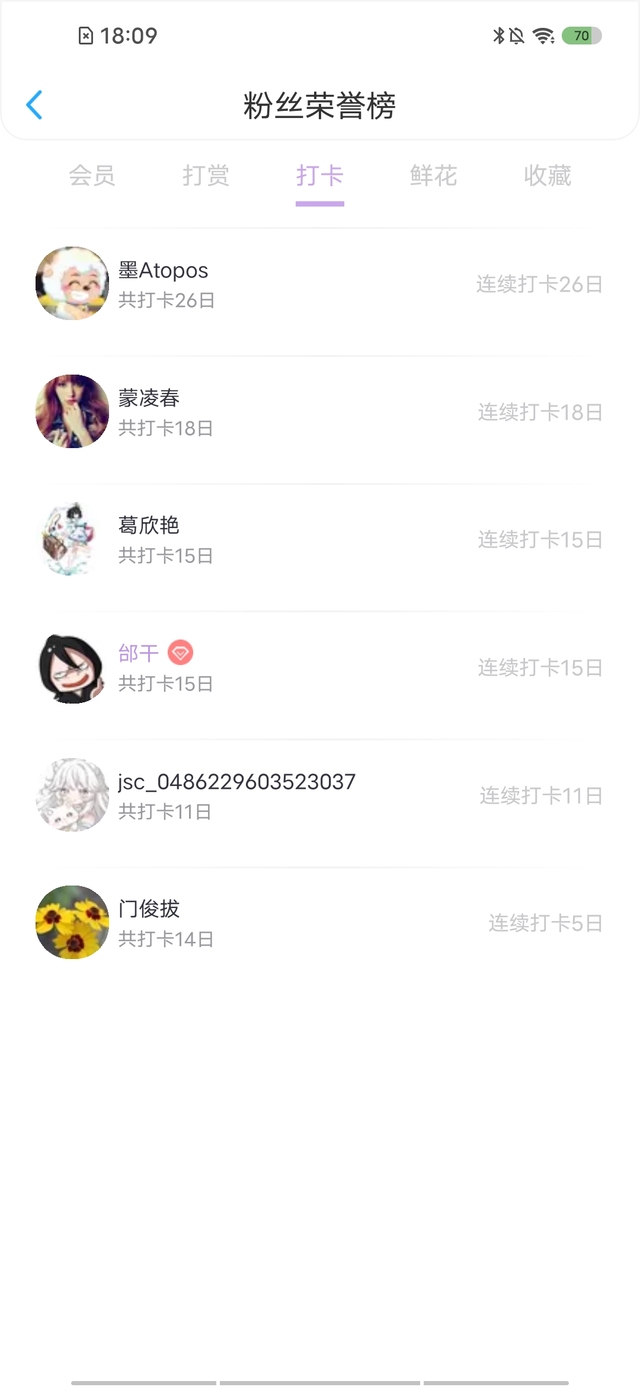This screenshot has height=1387, width=640.
Task: Switch to the 鲜花 tab
Action: click(x=434, y=176)
